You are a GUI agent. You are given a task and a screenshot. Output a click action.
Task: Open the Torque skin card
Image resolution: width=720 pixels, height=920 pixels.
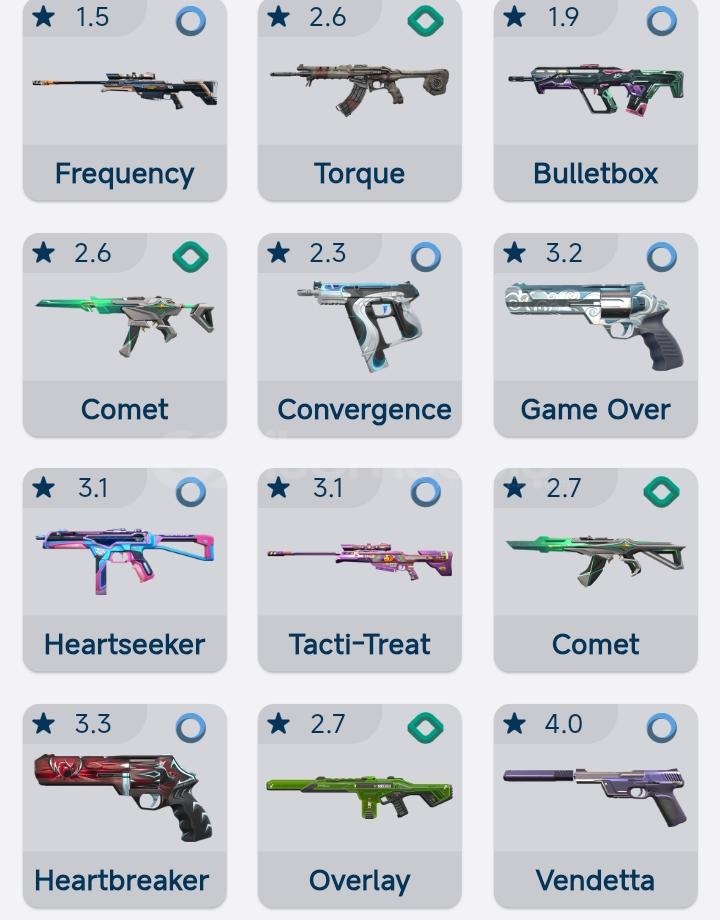[359, 100]
